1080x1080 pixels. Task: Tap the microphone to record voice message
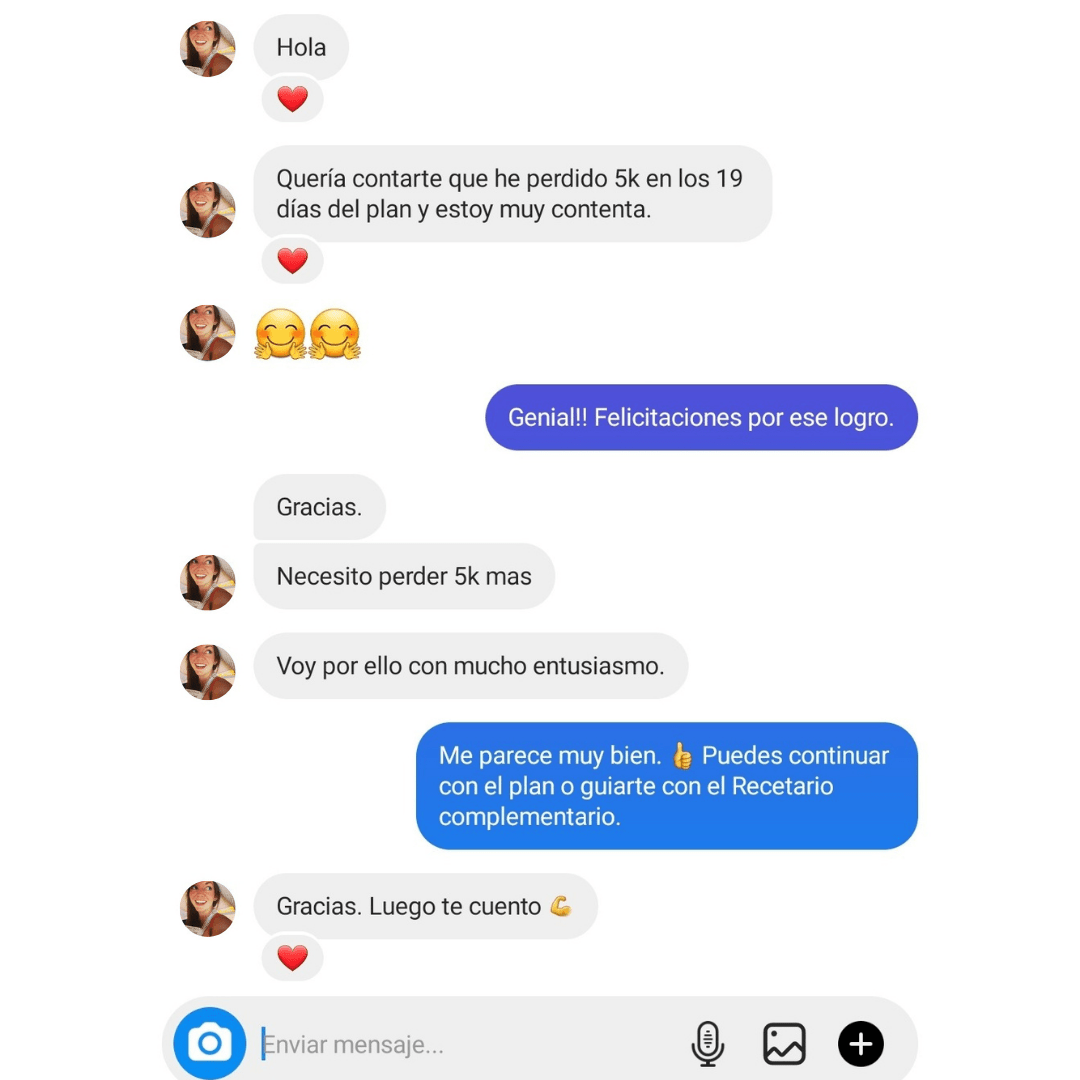[708, 1044]
